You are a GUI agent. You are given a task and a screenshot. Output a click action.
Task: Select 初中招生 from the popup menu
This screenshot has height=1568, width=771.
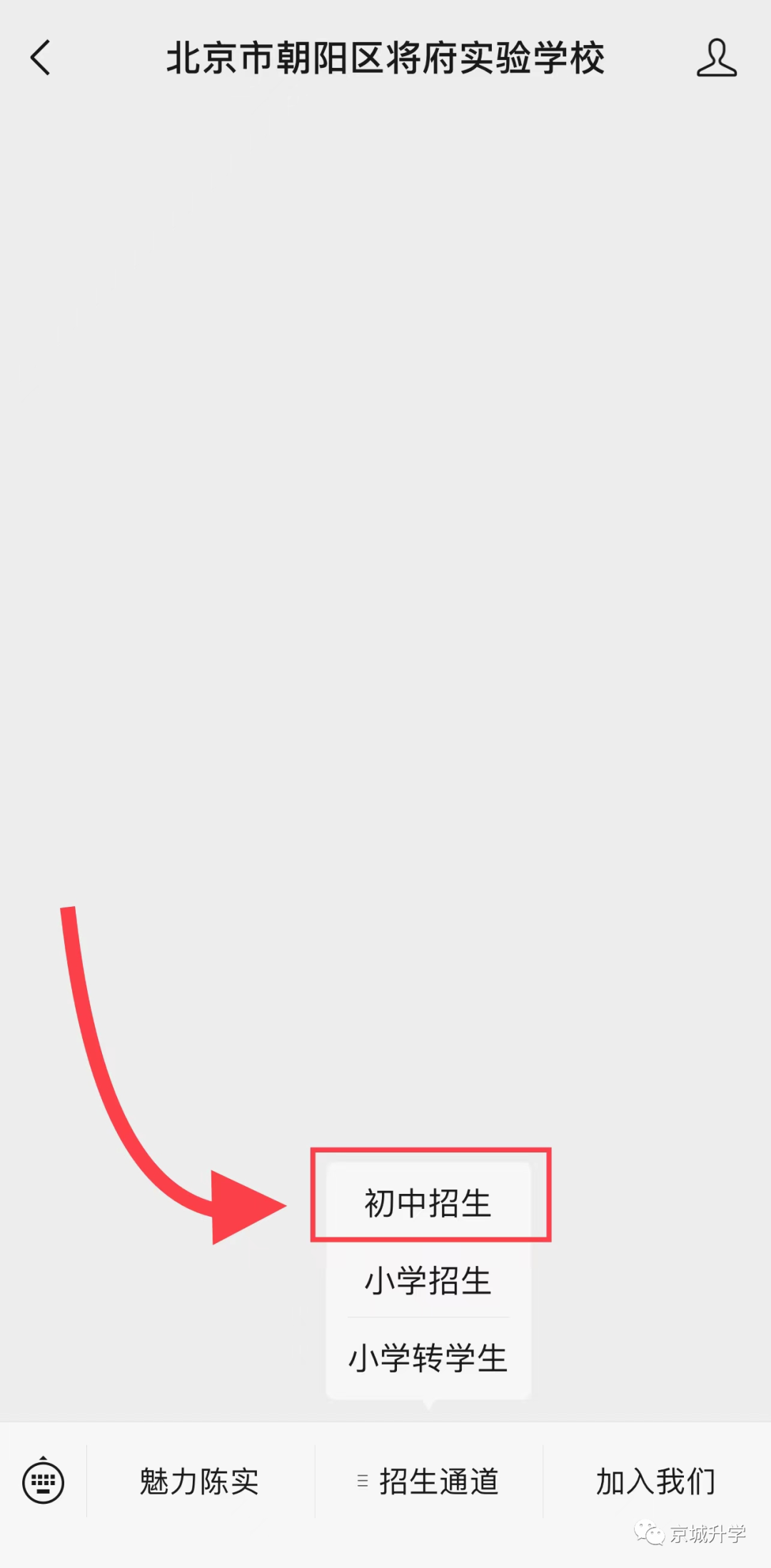coord(428,1203)
